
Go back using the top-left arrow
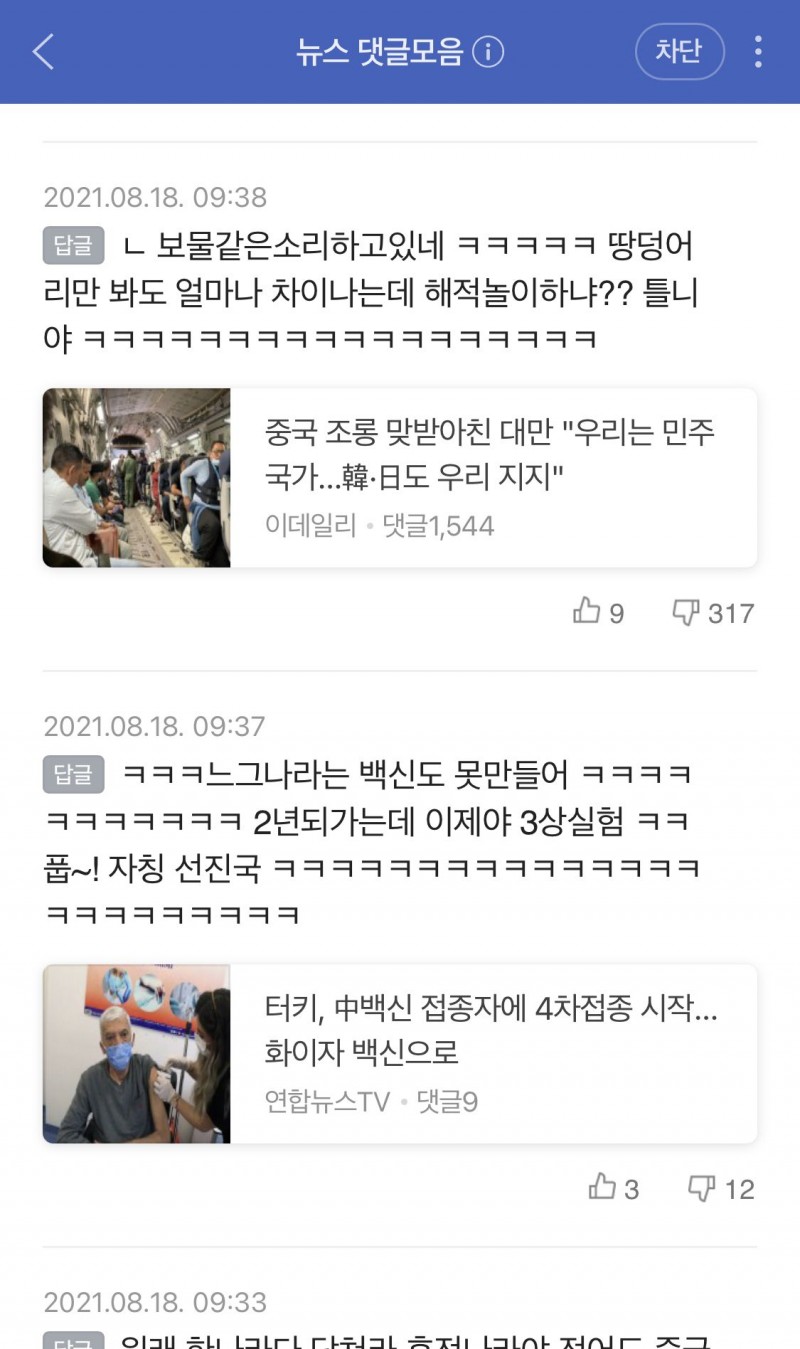(x=43, y=51)
